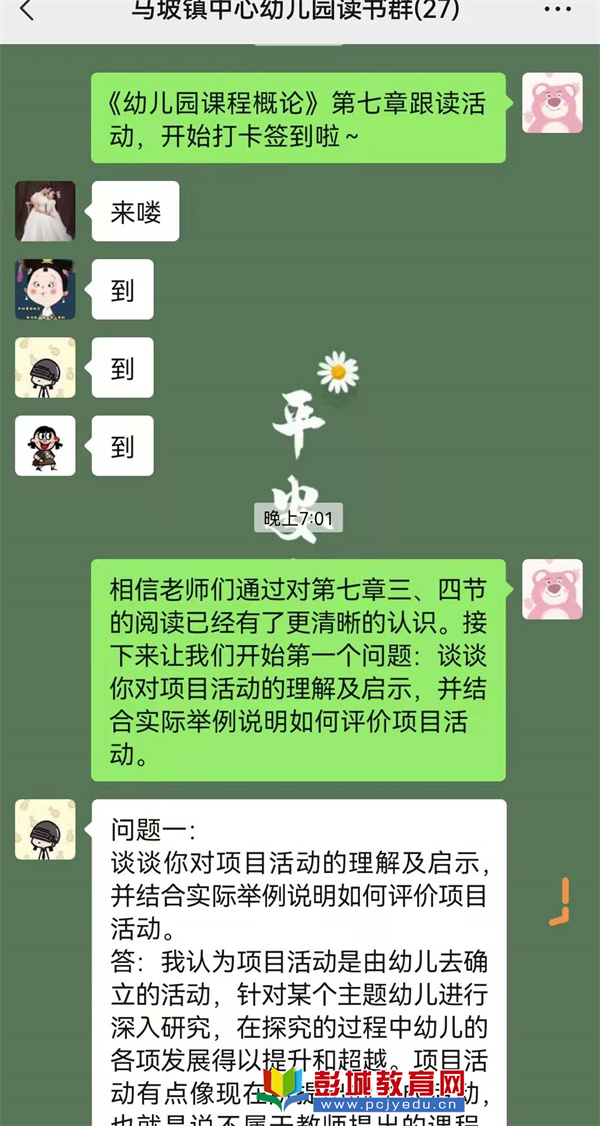The image size is (600, 1126).
Task: Open the group chat overflow menu
Action: 558,11
